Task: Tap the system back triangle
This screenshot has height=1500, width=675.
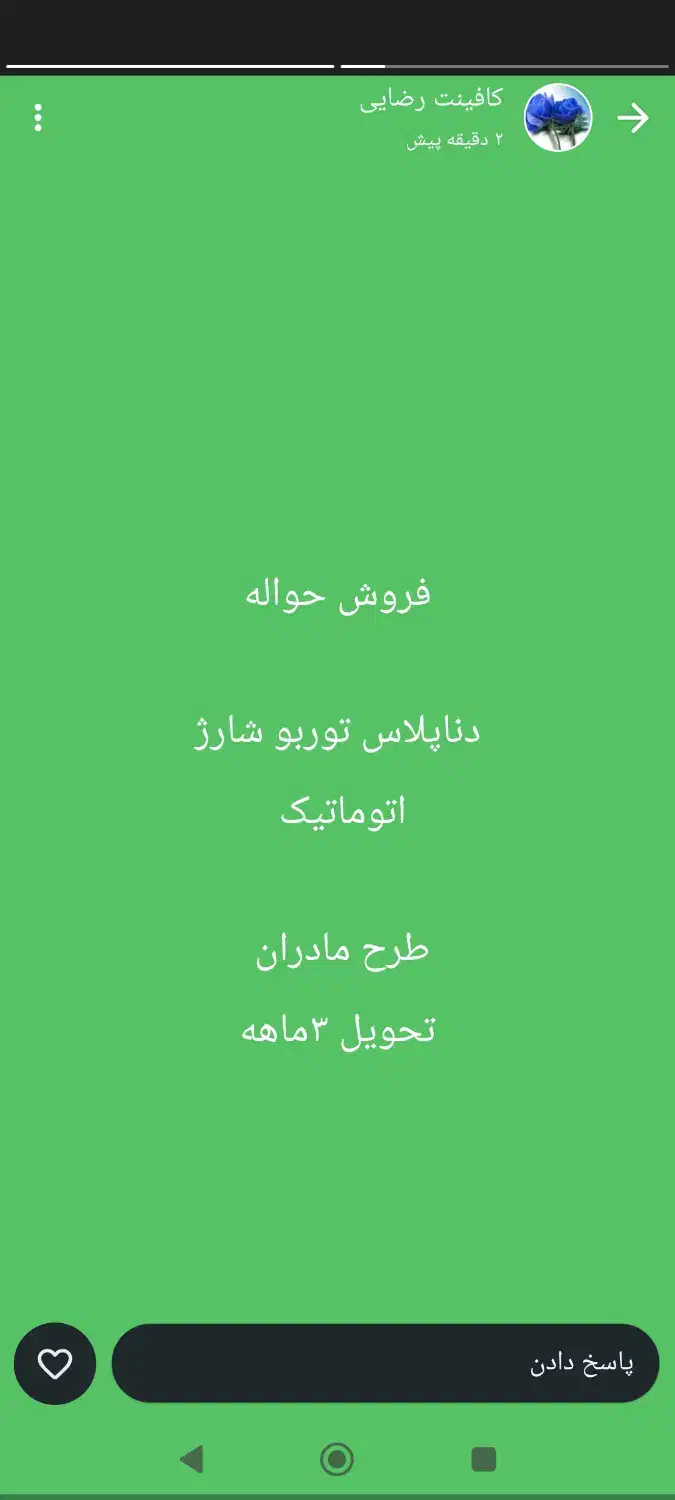Action: tap(191, 1459)
